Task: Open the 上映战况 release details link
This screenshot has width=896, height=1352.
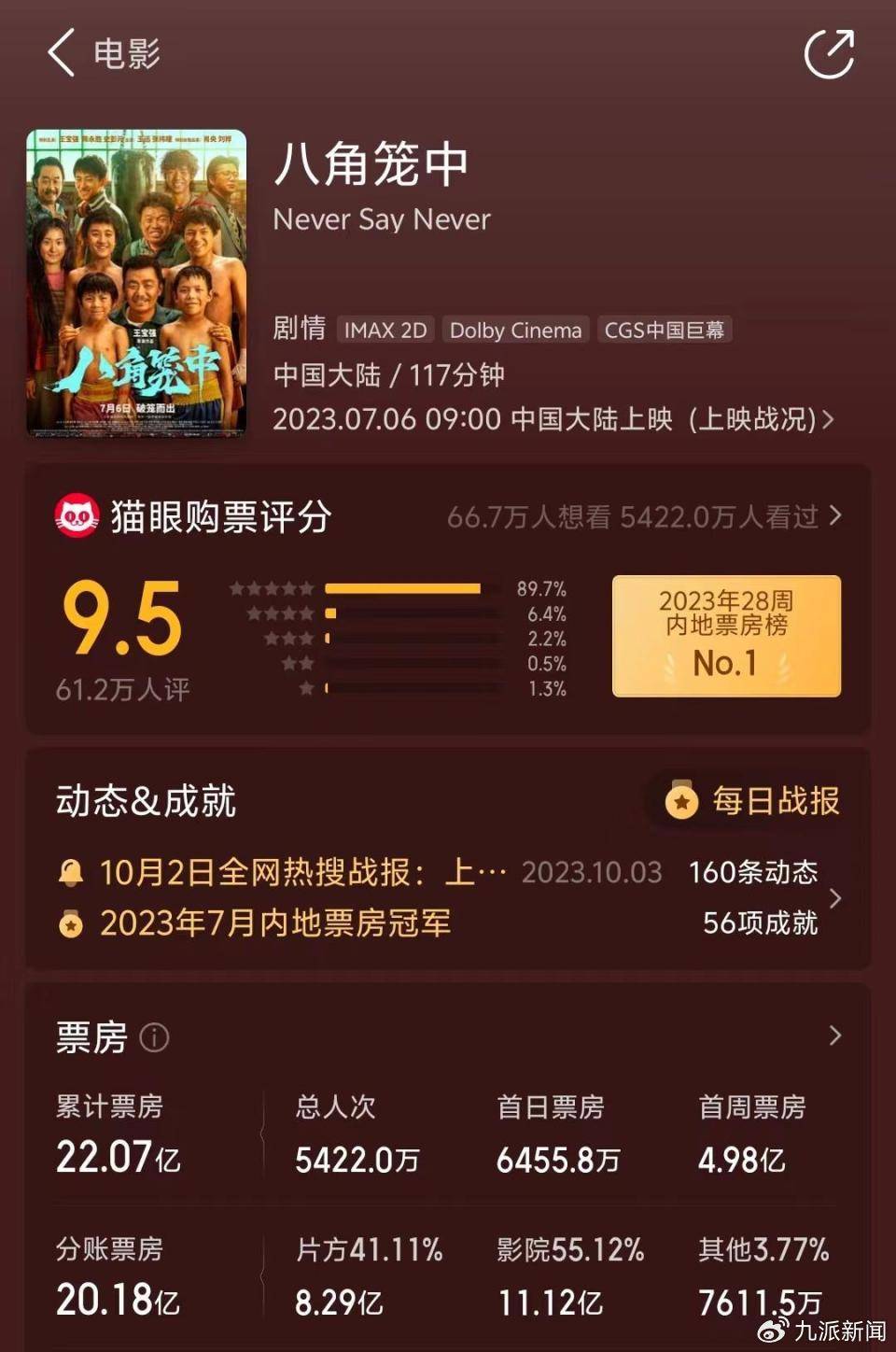Action: point(761,419)
